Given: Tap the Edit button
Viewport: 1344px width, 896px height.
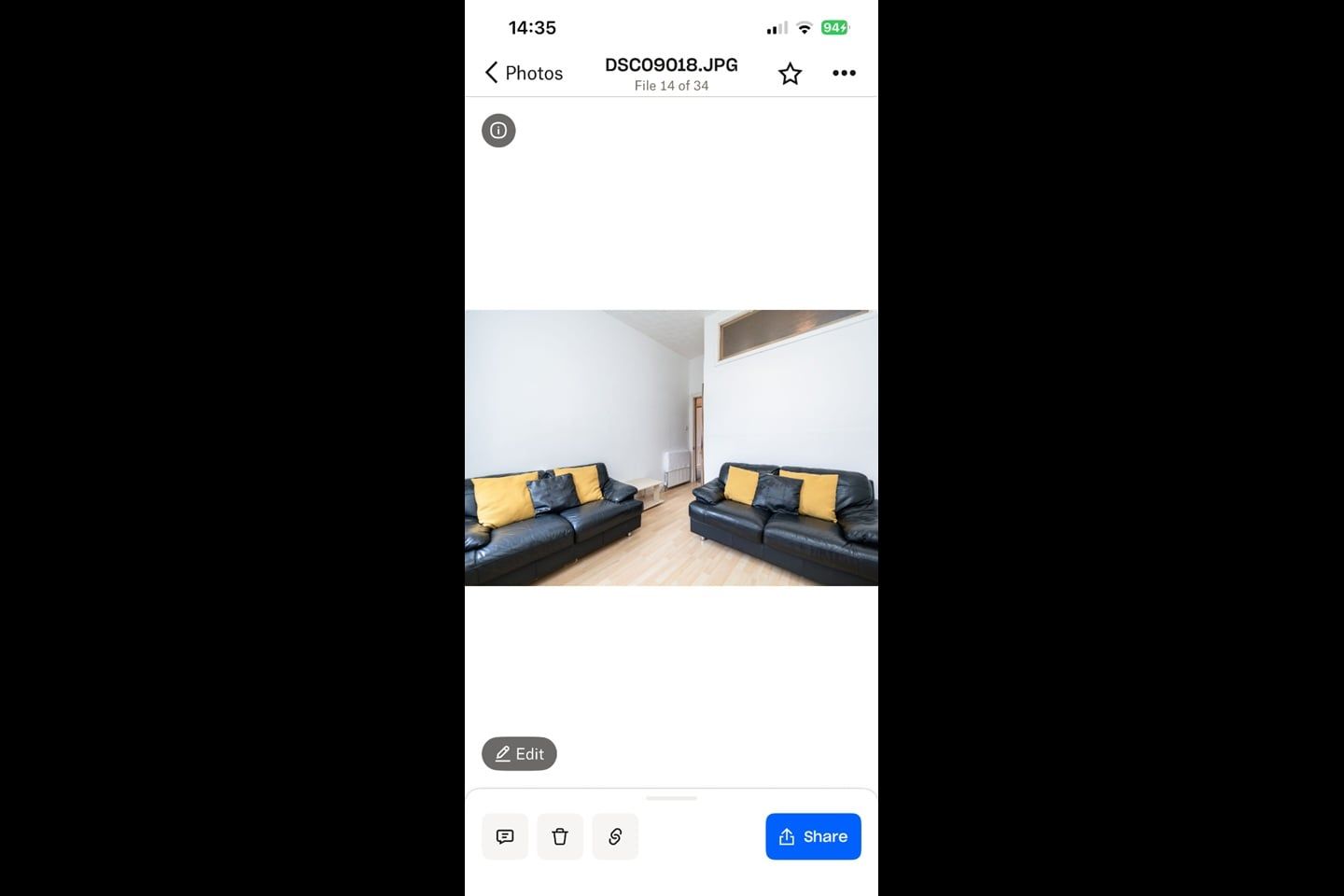Looking at the screenshot, I should (519, 754).
